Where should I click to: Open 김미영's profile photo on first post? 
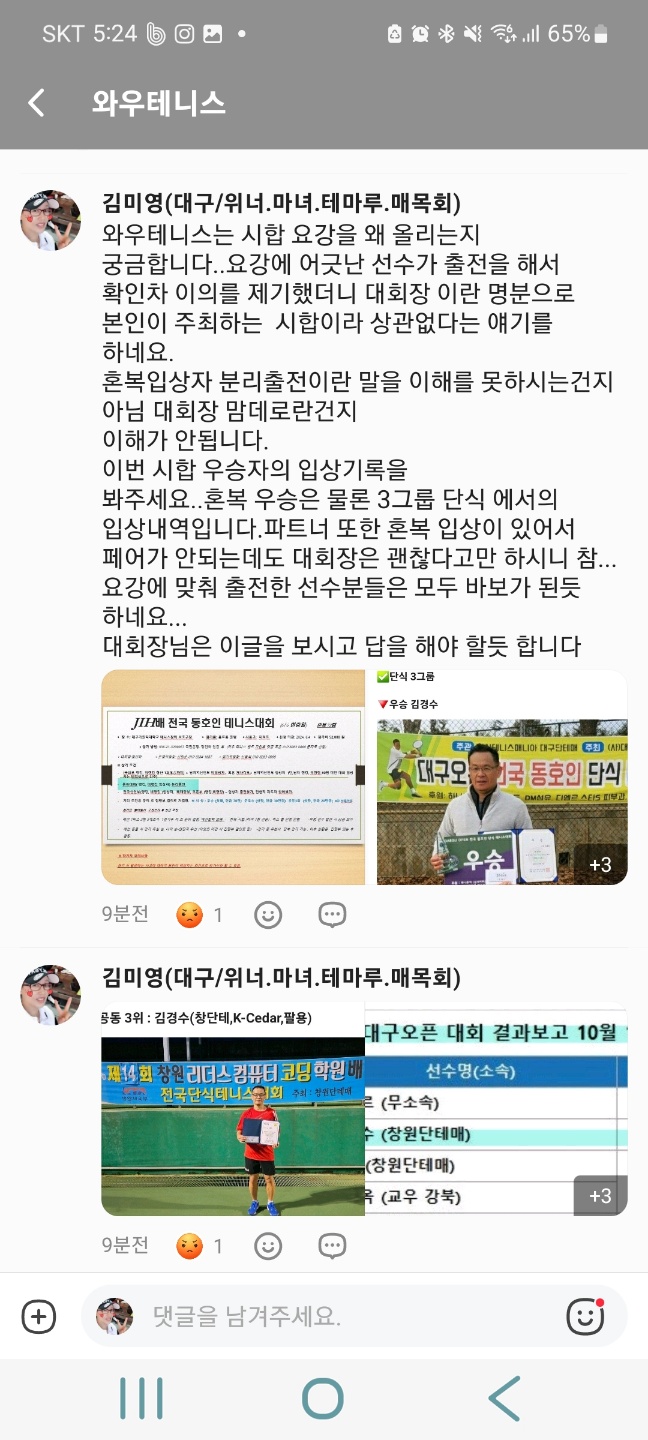51,220
